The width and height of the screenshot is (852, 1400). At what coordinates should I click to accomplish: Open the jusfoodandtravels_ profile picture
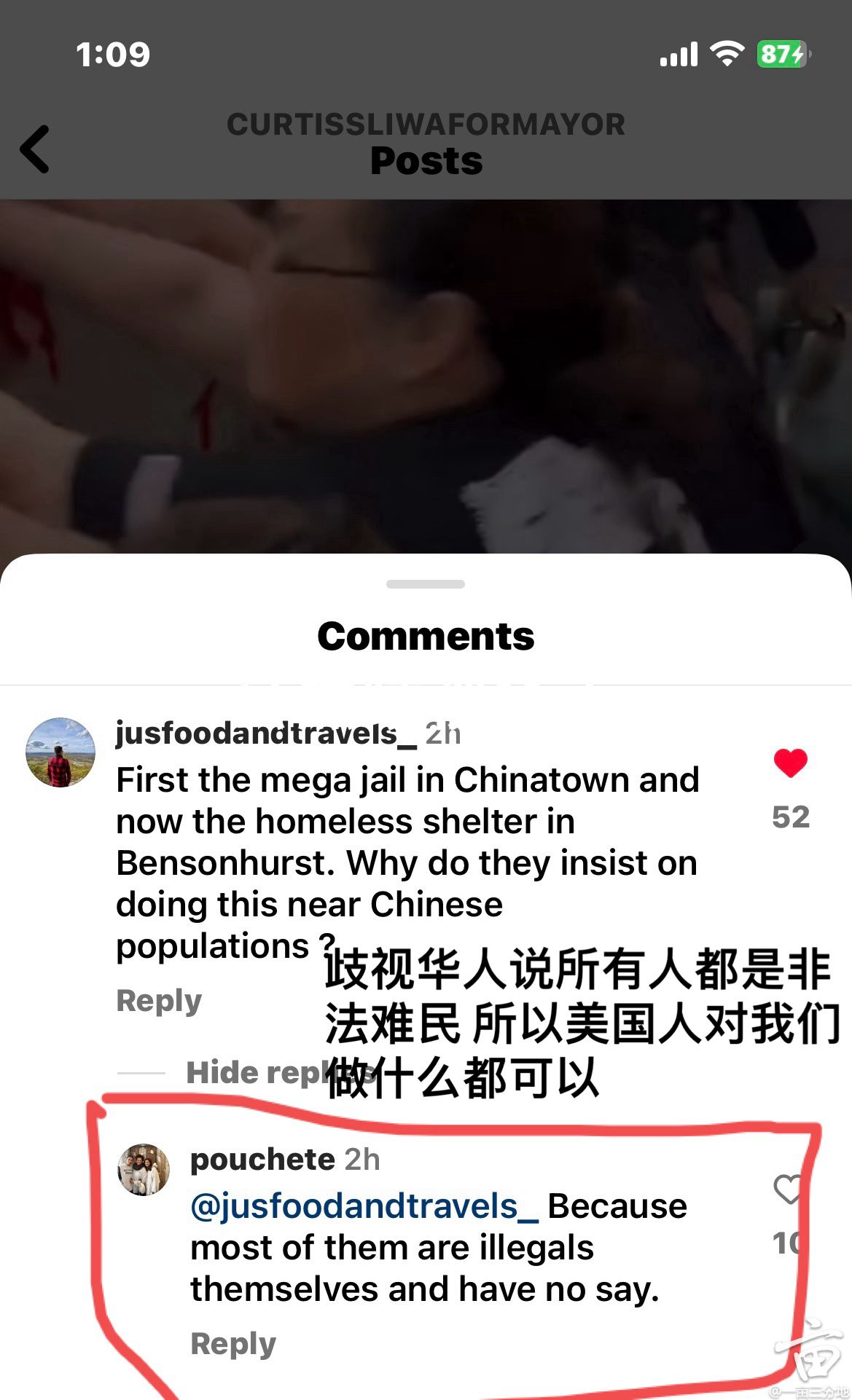tap(60, 752)
